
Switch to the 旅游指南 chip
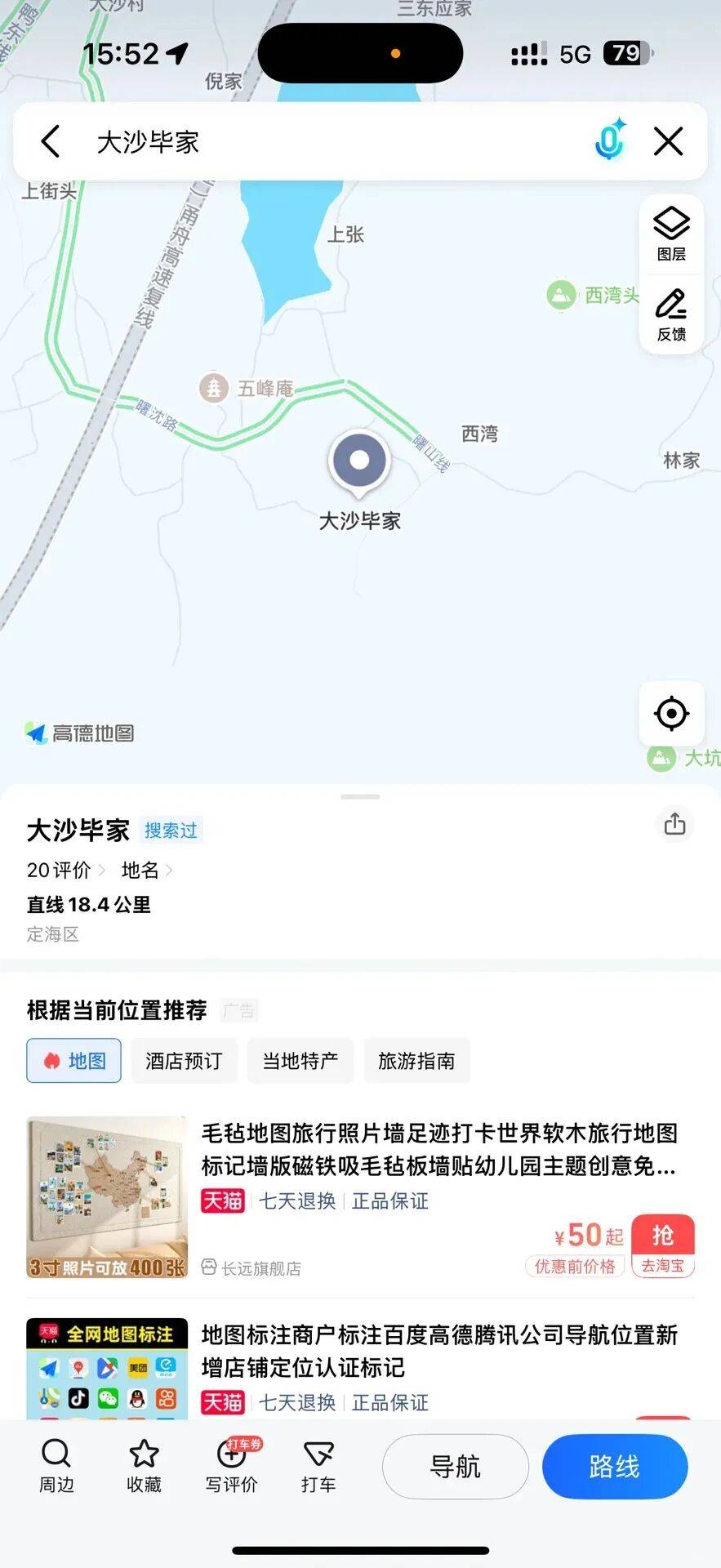tap(416, 1060)
